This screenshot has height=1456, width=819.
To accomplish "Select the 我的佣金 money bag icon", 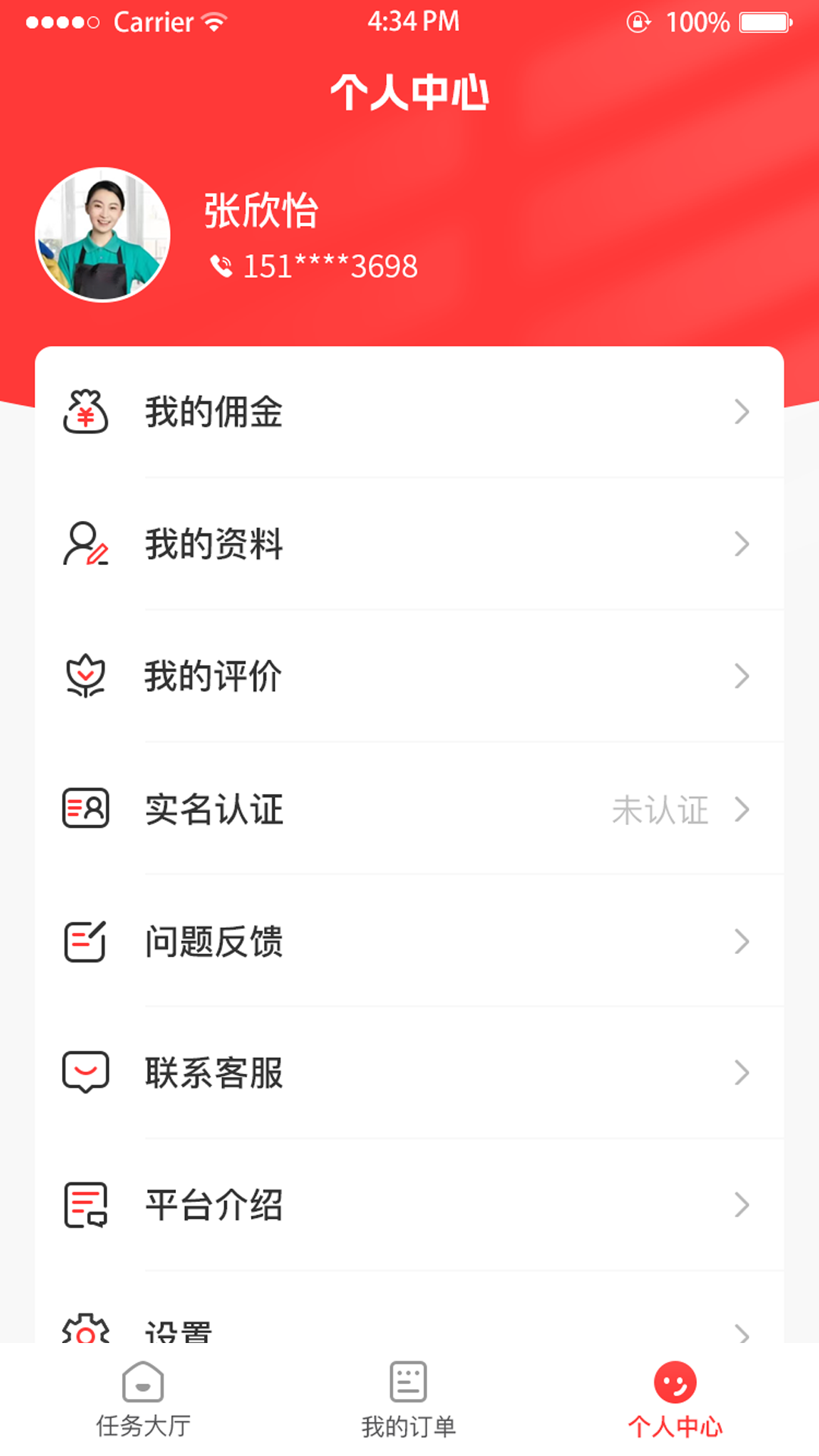I will click(x=86, y=412).
